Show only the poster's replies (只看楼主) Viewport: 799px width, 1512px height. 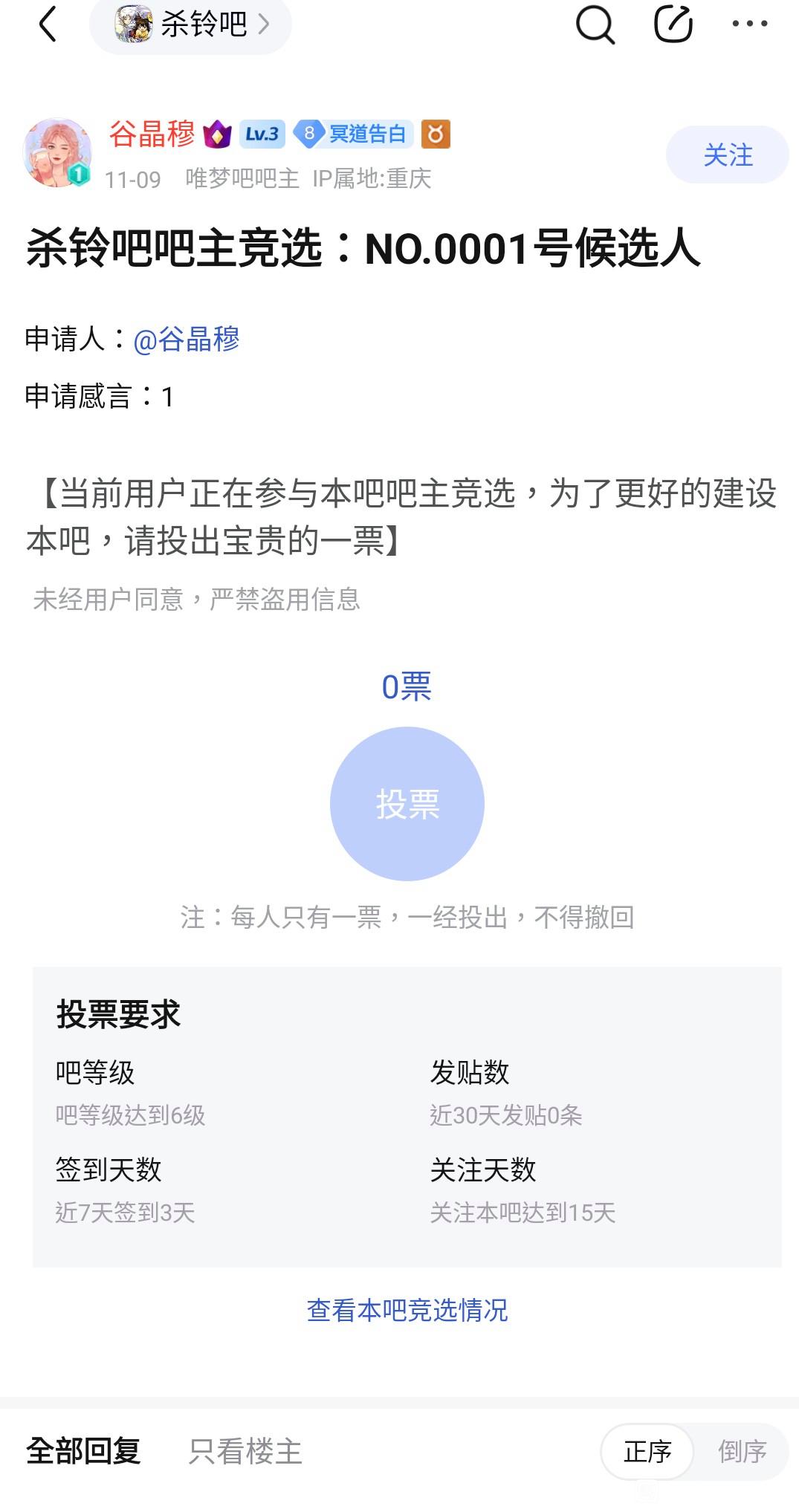(245, 1451)
